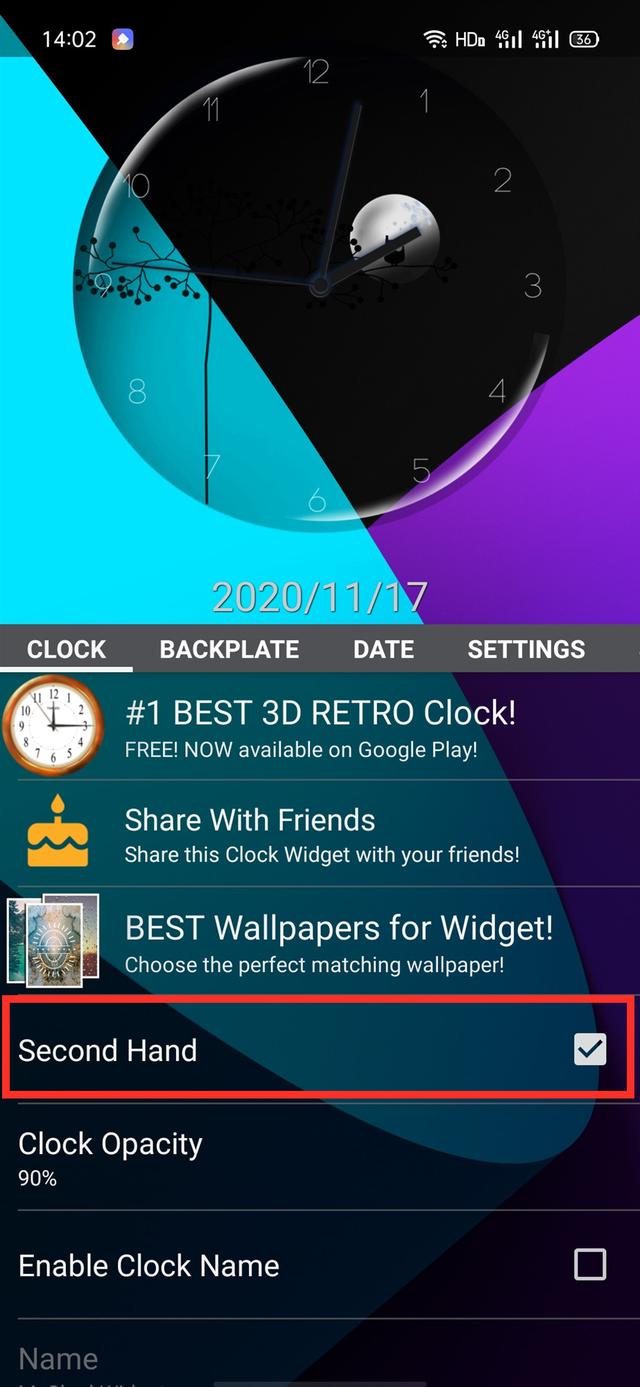
Task: Go to the SETTINGS tab
Action: [526, 649]
